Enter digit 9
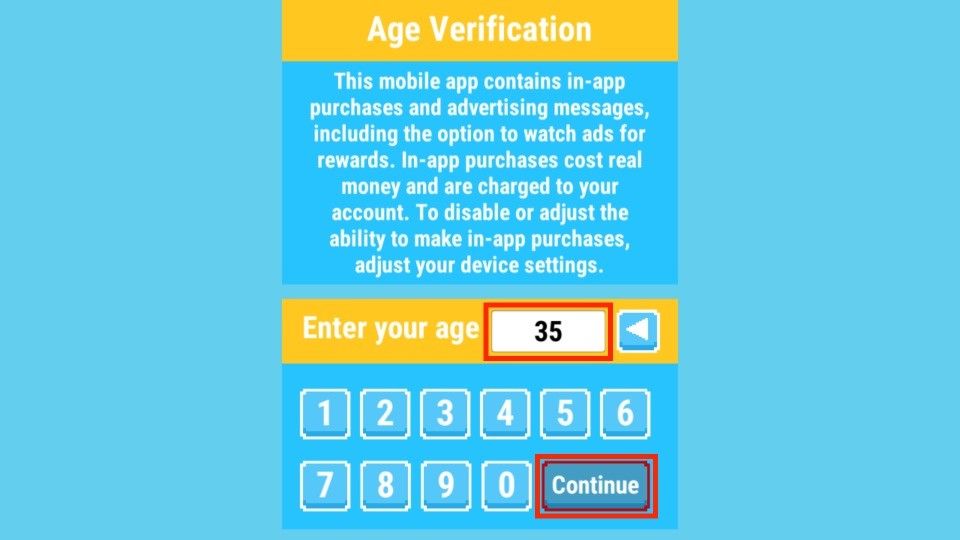This screenshot has height=540, width=960. coord(445,485)
